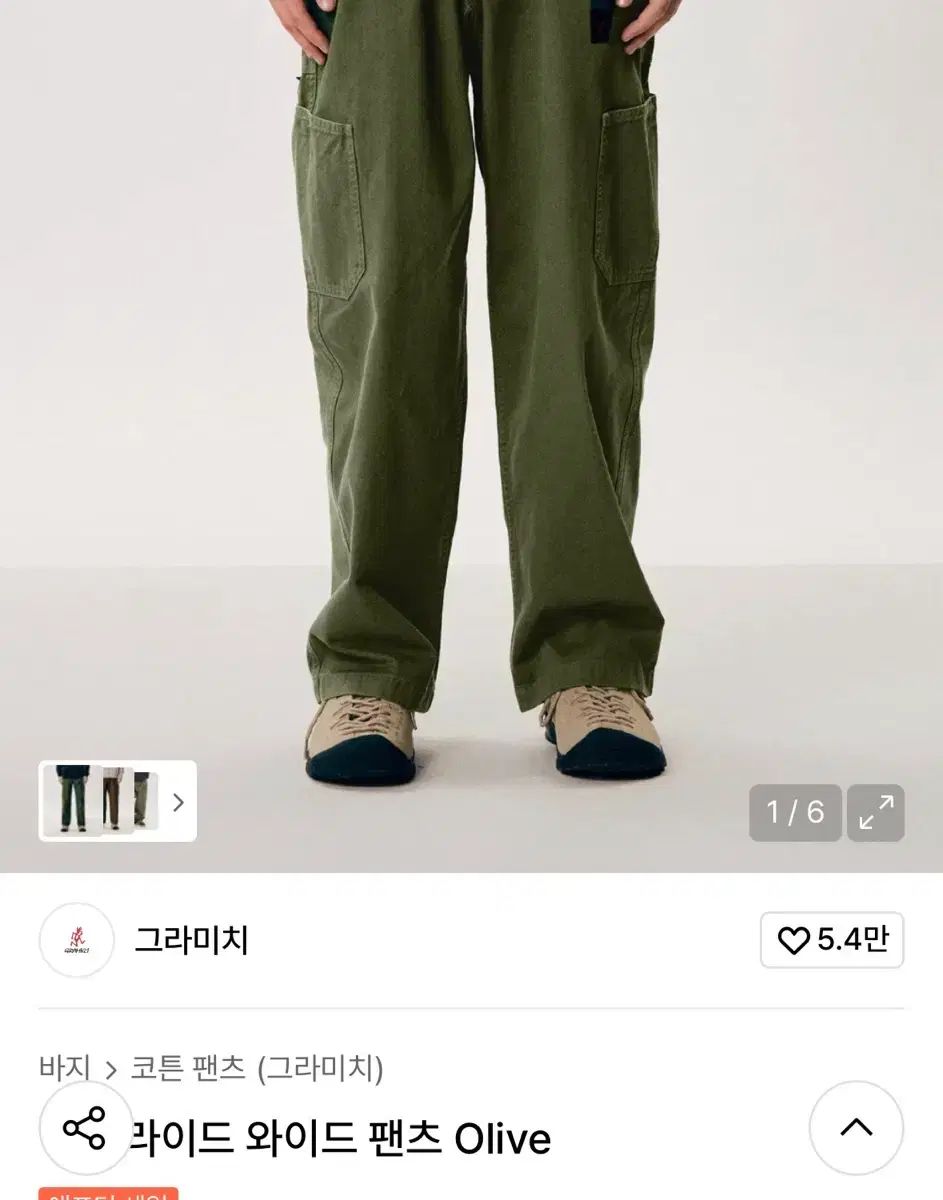Open the image thumbnail gallery strip
This screenshot has width=943, height=1200.
coord(117,801)
